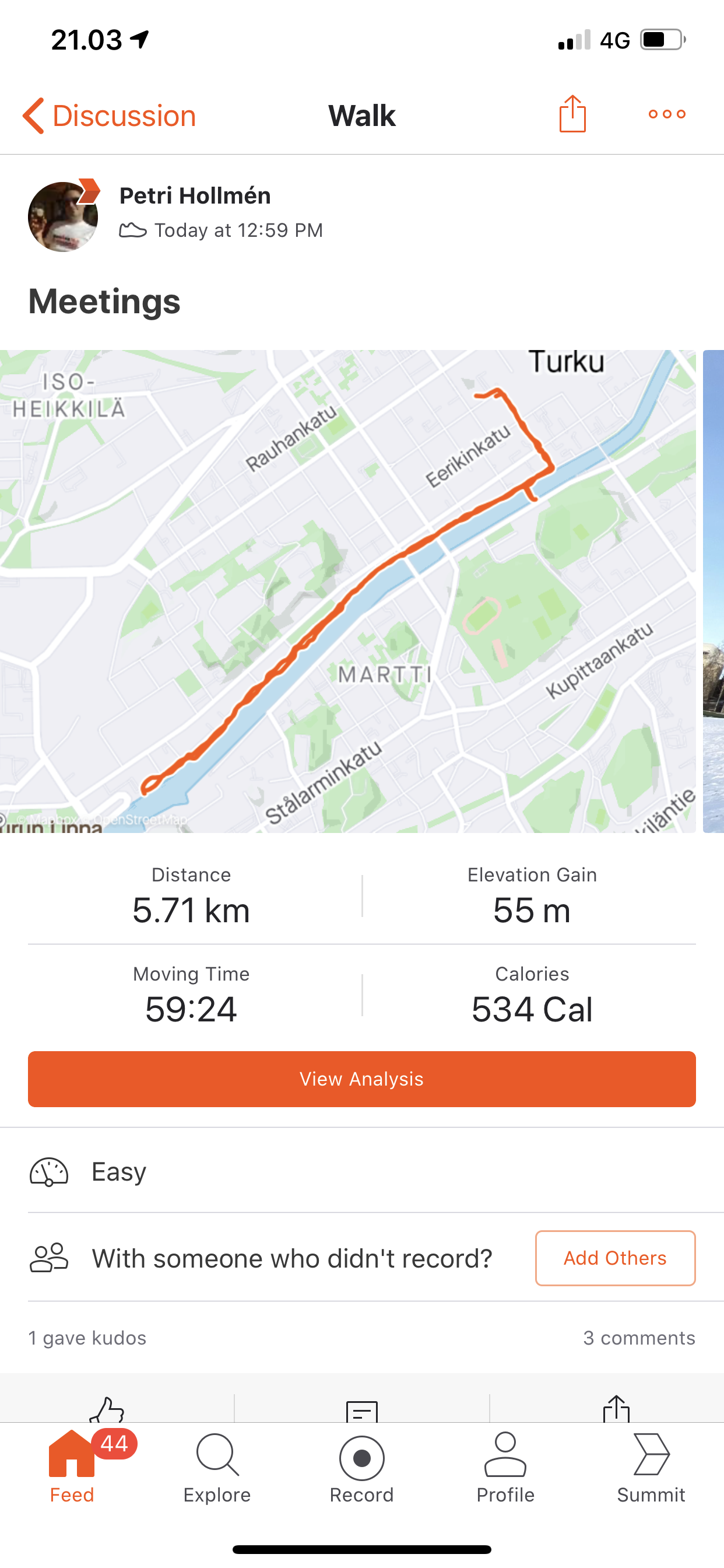Give kudos with the thumbs-up icon
Viewport: 724px width, 1568px height.
coord(107,1410)
